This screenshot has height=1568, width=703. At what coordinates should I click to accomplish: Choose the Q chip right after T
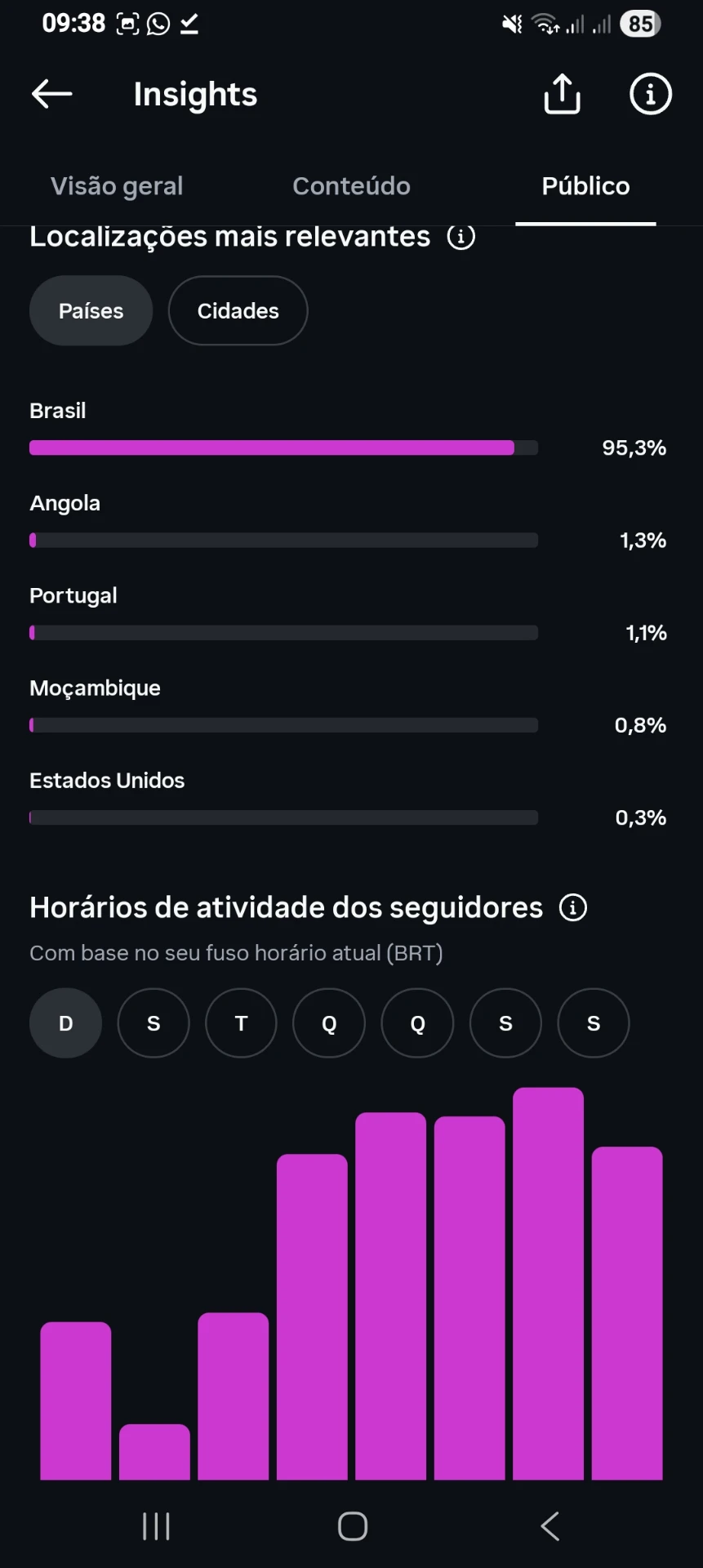point(329,1023)
